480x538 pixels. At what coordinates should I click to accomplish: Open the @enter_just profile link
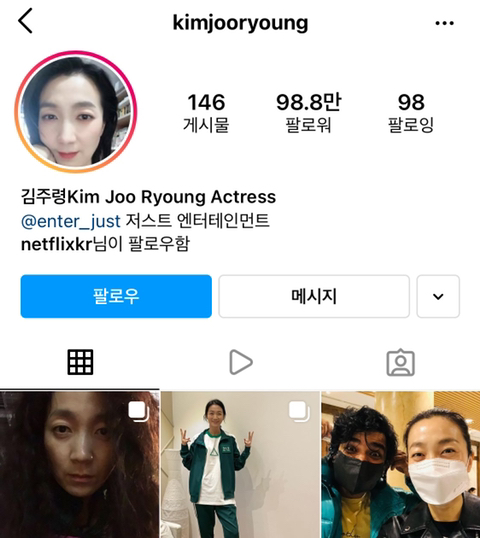coord(71,221)
